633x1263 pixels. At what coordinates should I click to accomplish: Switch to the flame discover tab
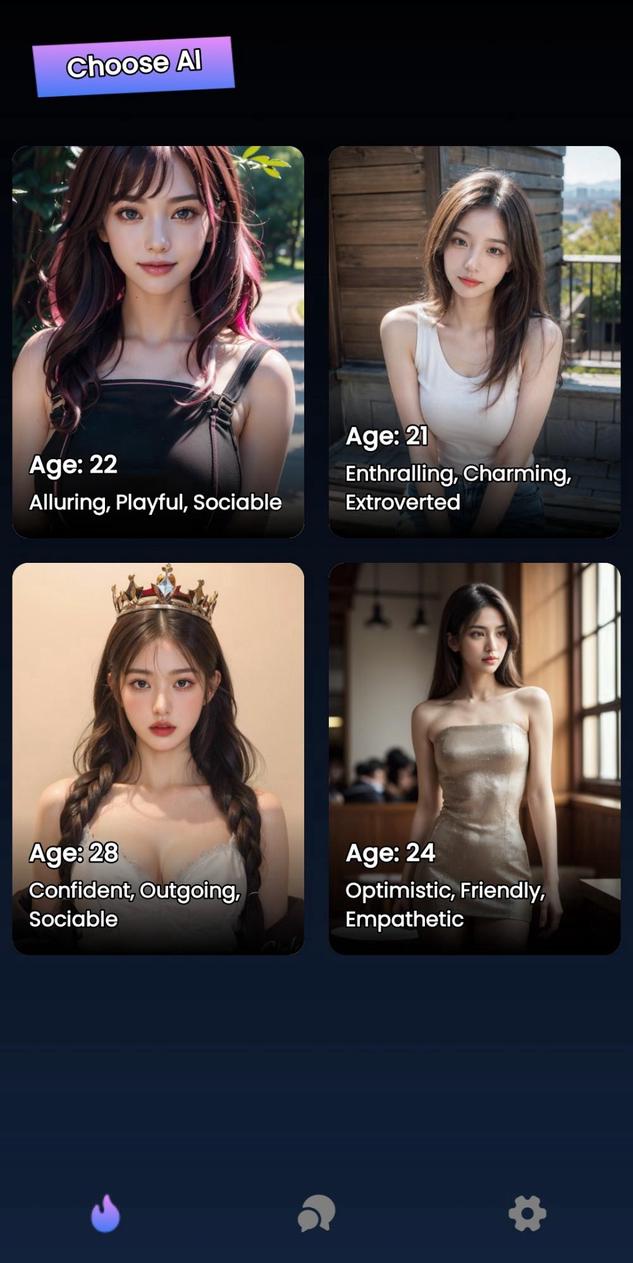pyautogui.click(x=105, y=1214)
